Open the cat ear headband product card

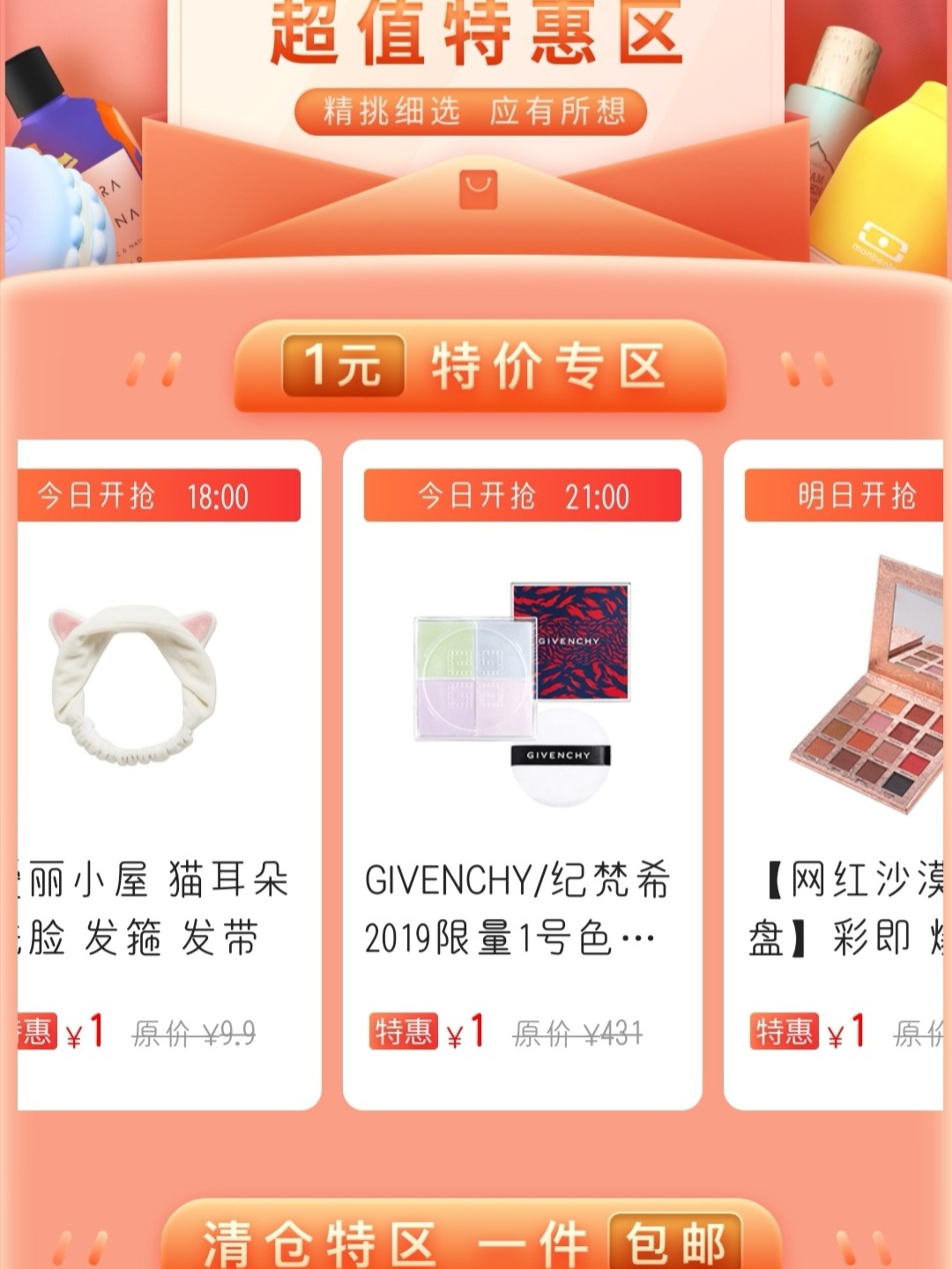[x=167, y=774]
